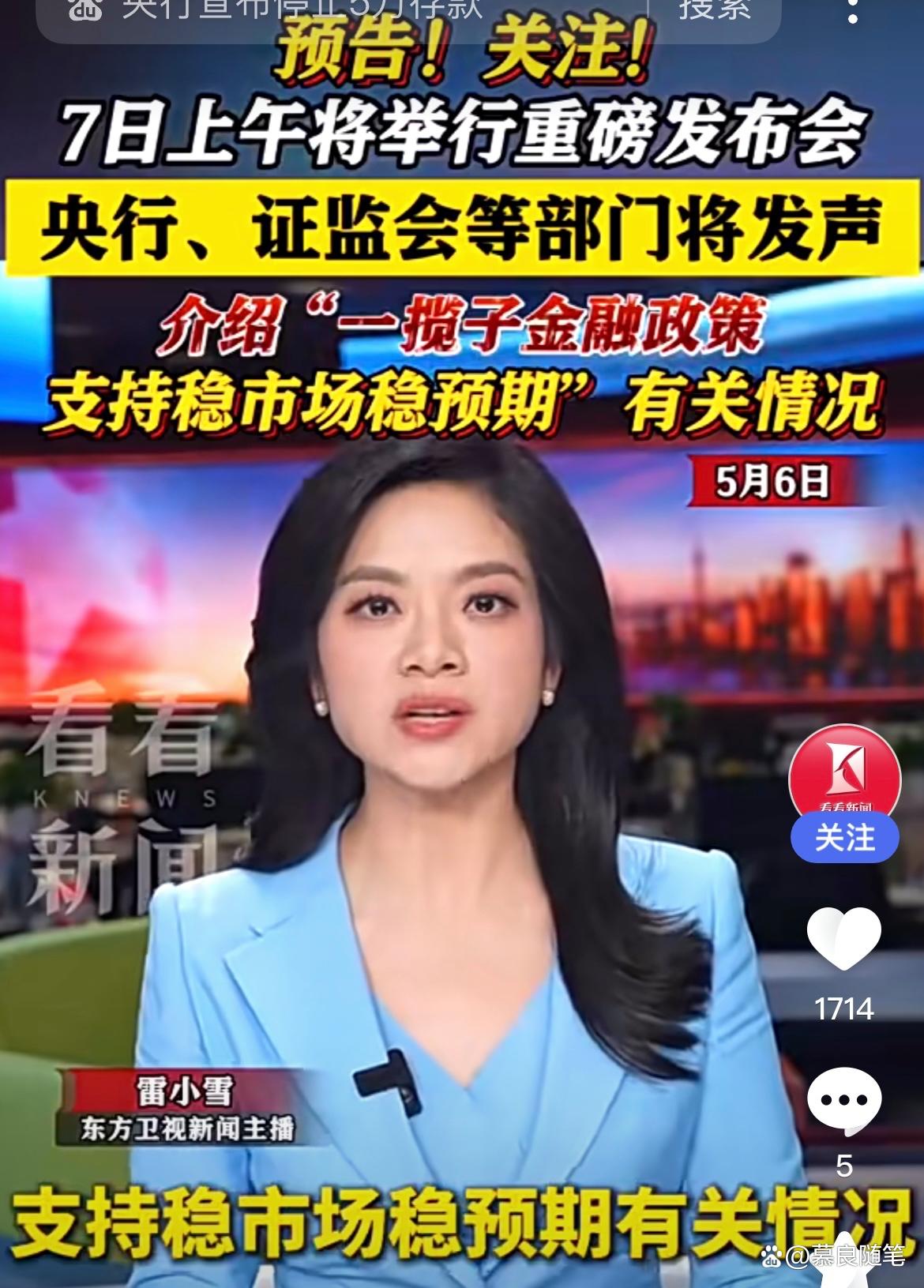Open the search field at top
This screenshot has width=924, height=1288.
(340, 9)
